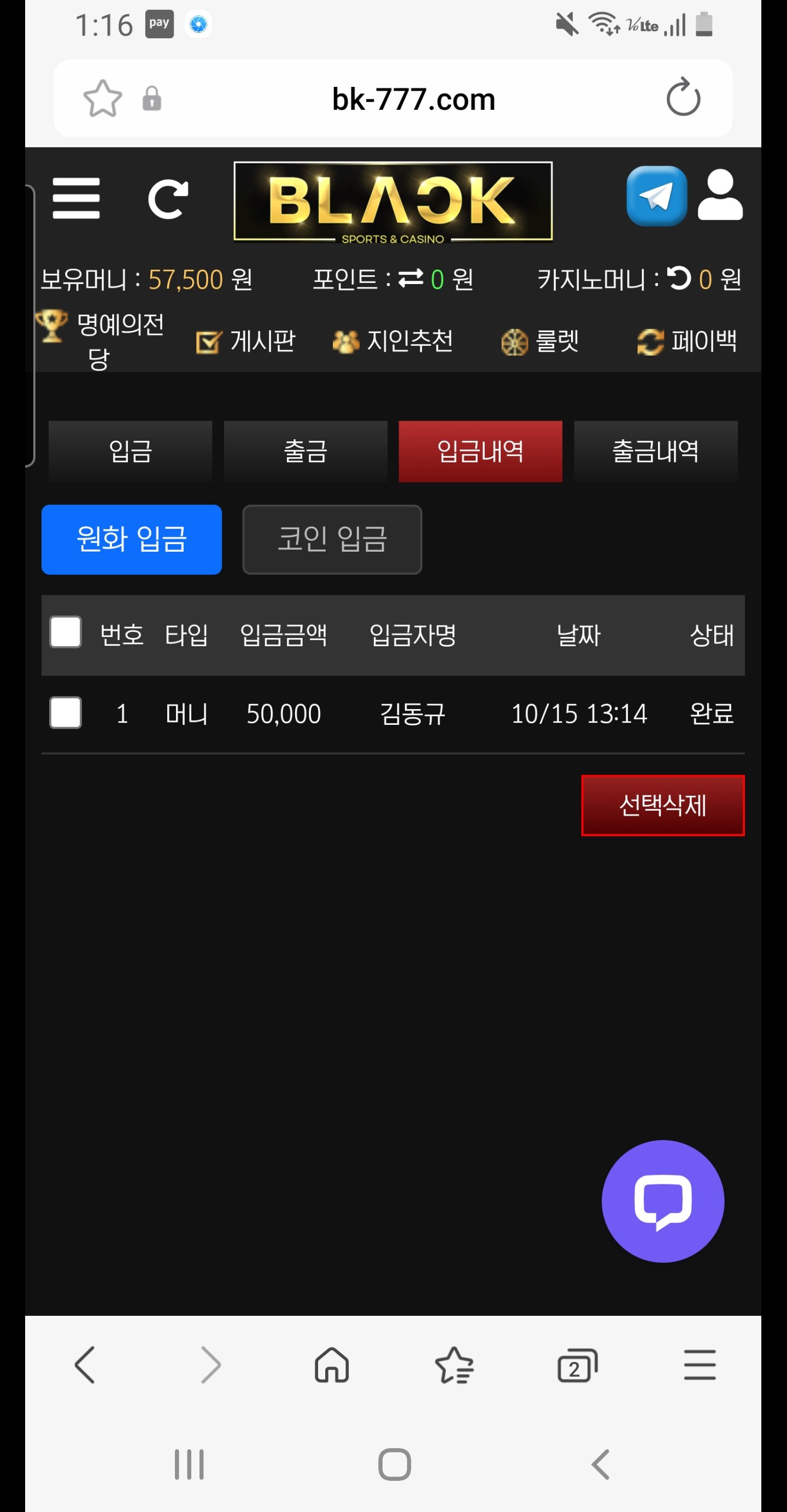Select the 코인 입금 button

[x=332, y=539]
